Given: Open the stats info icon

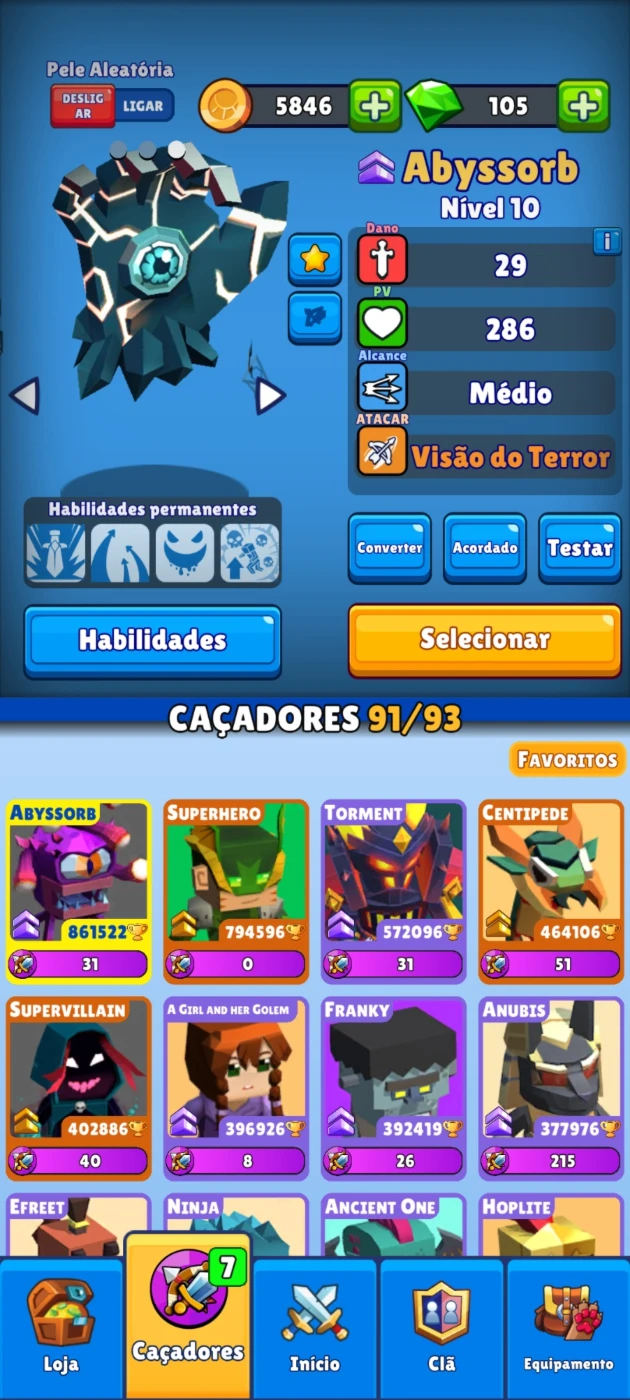Looking at the screenshot, I should (x=607, y=241).
